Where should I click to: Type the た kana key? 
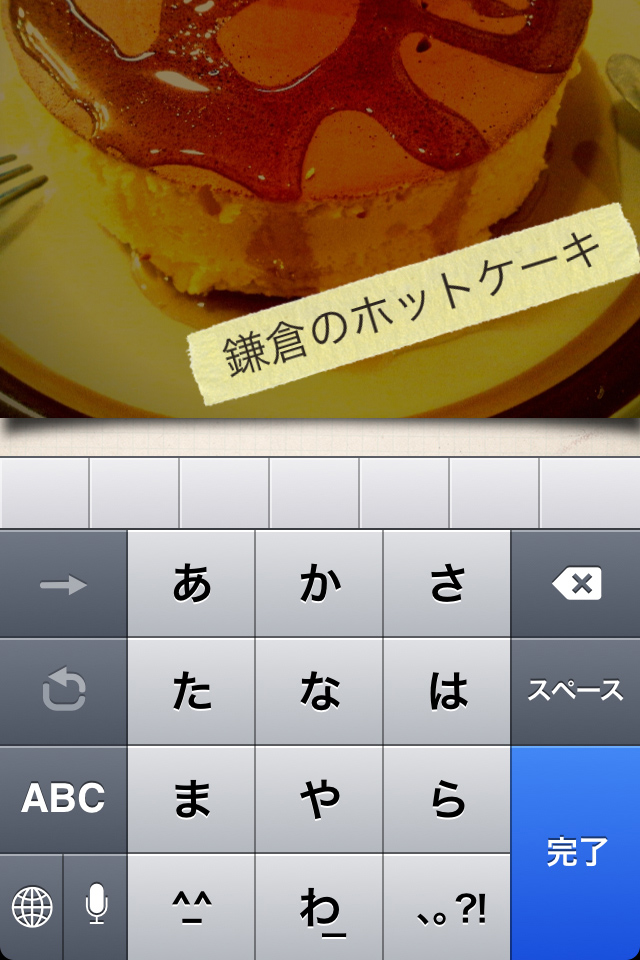191,691
